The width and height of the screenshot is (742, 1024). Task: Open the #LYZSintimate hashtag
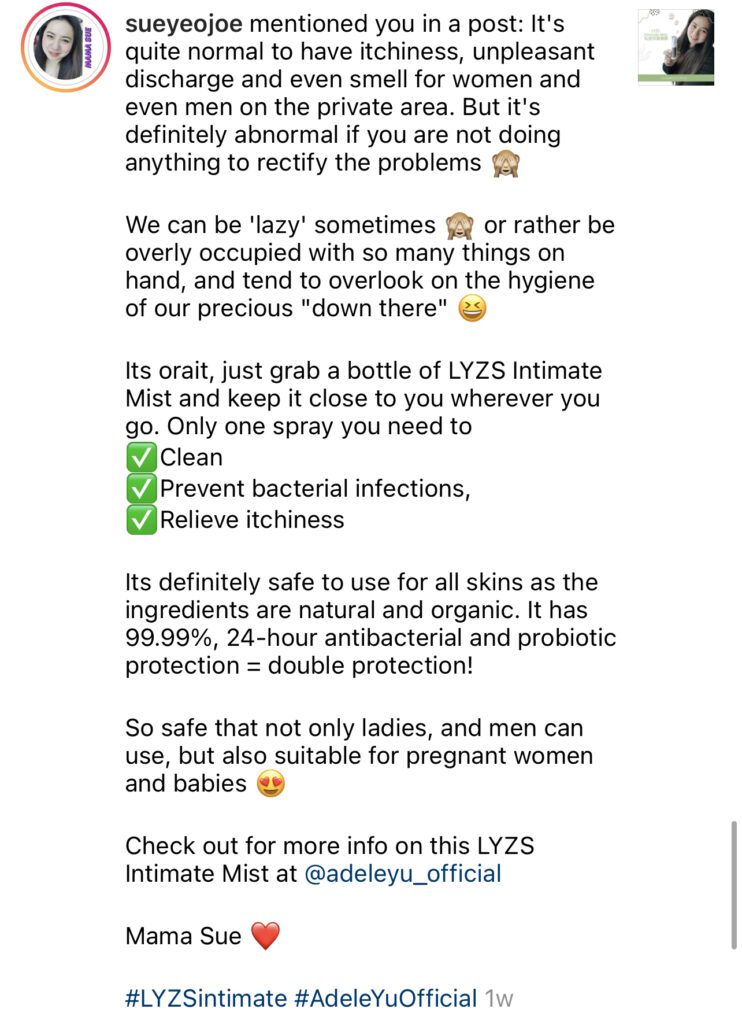206,998
